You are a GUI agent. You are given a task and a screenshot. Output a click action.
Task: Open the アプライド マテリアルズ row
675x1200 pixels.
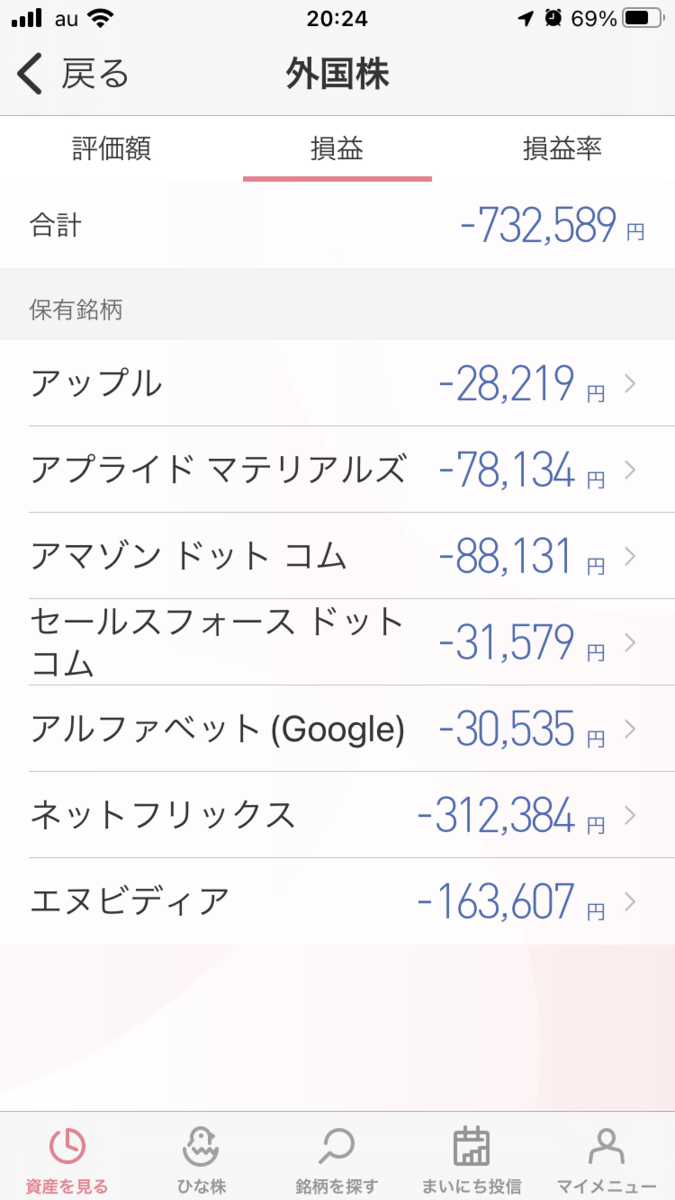point(337,470)
